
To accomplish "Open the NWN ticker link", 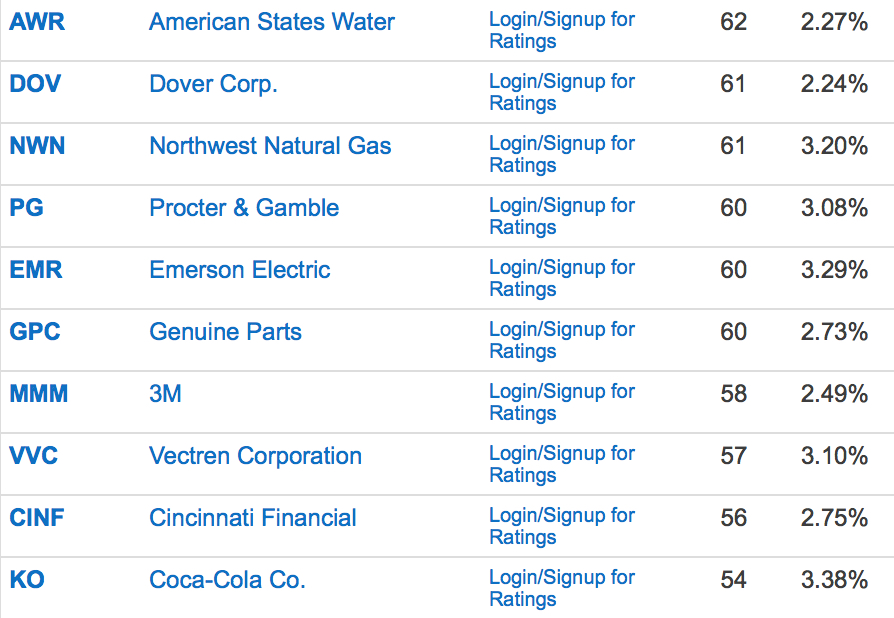I will (x=37, y=146).
